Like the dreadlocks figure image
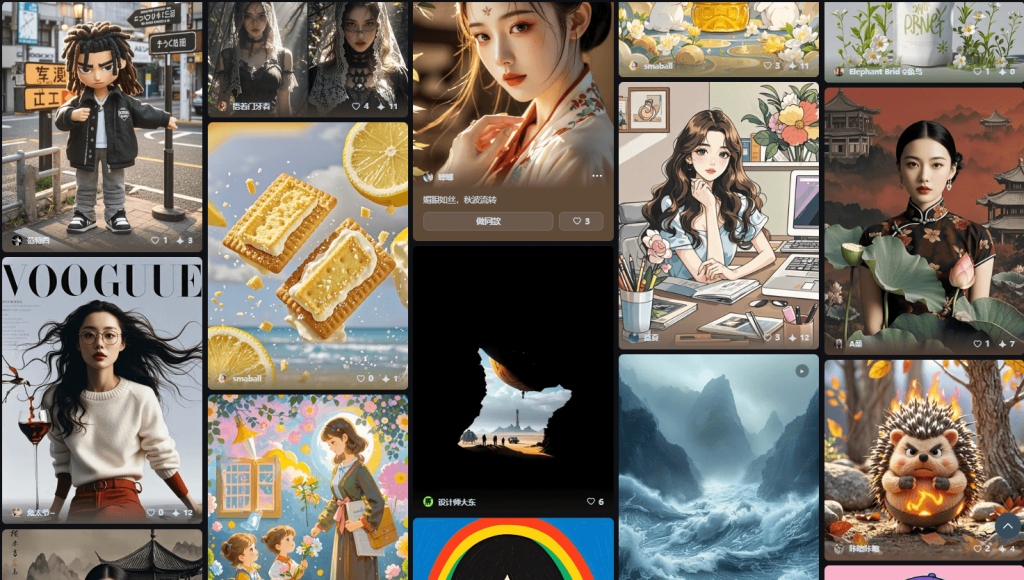Image resolution: width=1024 pixels, height=580 pixels. coord(158,240)
